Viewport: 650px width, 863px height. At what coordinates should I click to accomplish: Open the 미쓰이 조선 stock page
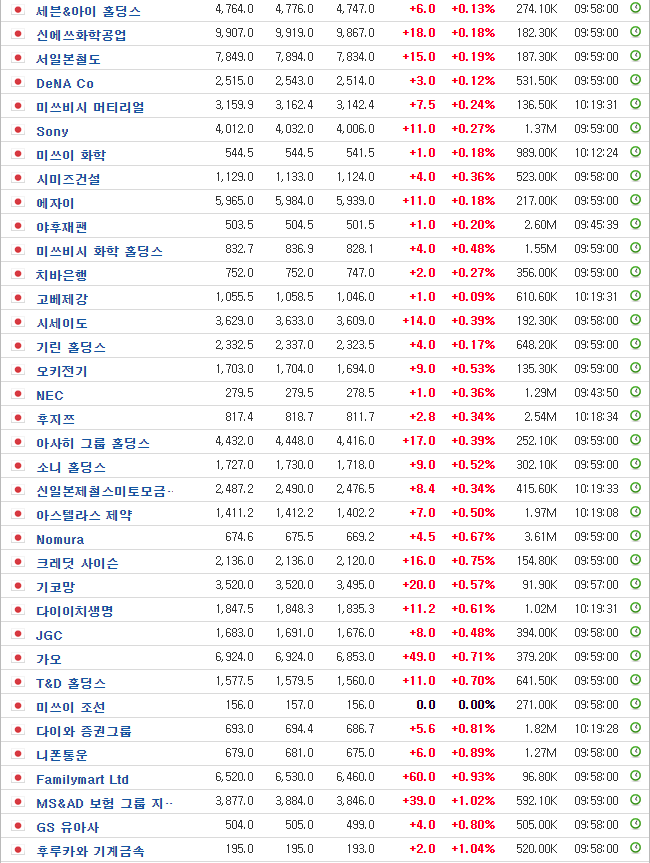[70, 707]
